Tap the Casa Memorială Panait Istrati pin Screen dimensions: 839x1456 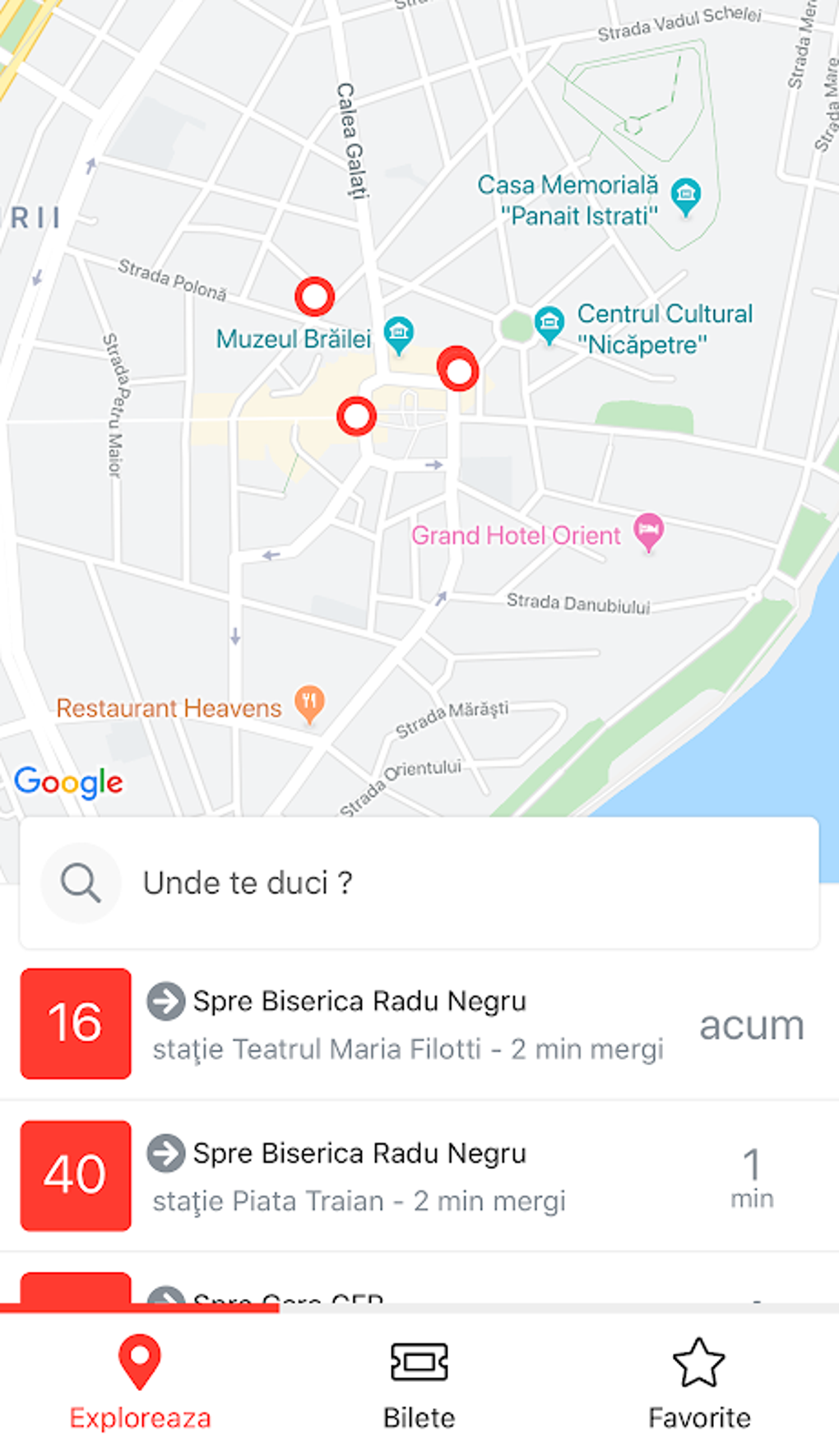(685, 196)
